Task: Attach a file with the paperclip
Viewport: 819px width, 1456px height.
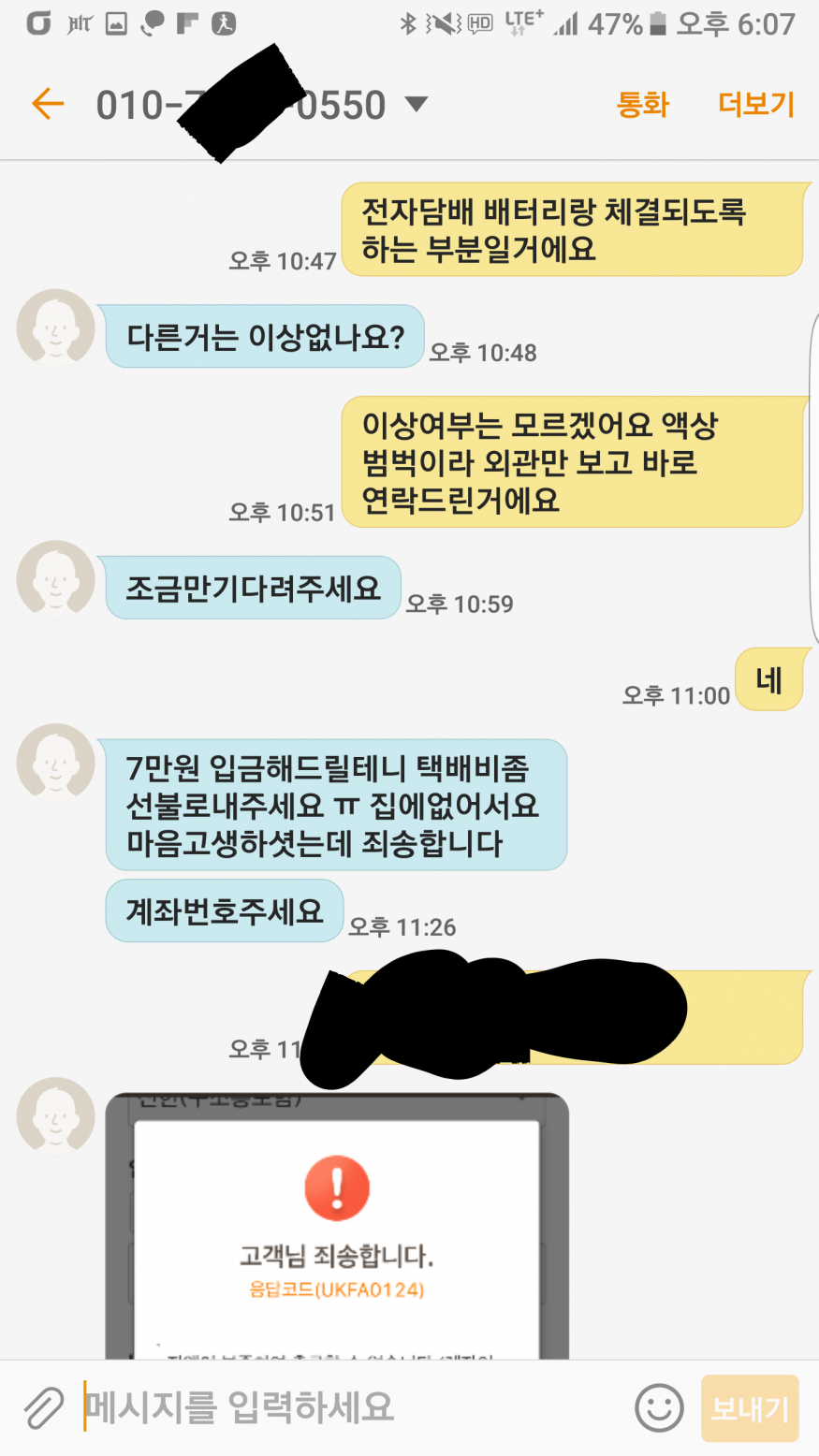Action: [42, 1407]
